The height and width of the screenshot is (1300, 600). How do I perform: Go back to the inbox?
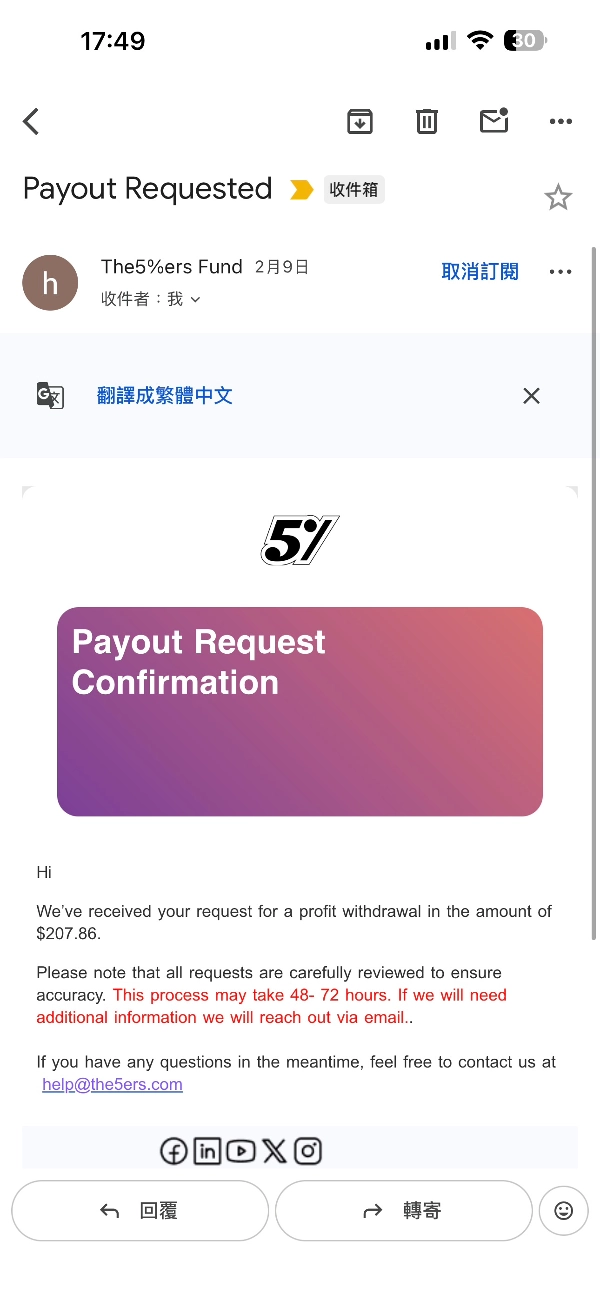click(x=31, y=122)
